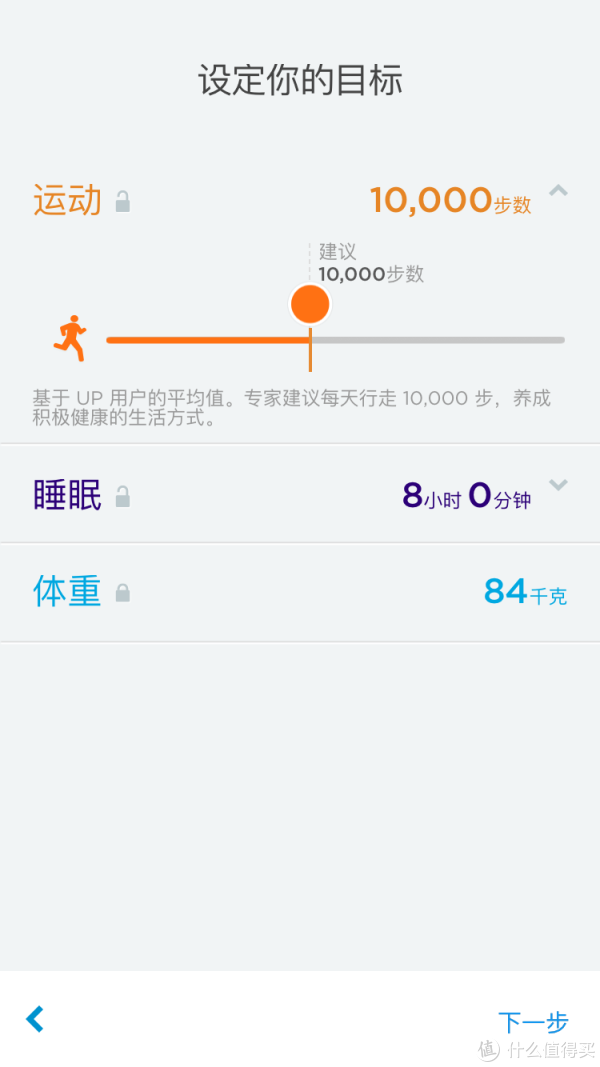Collapse the 运动 steps goal section
600x1067 pixels.
point(558,191)
